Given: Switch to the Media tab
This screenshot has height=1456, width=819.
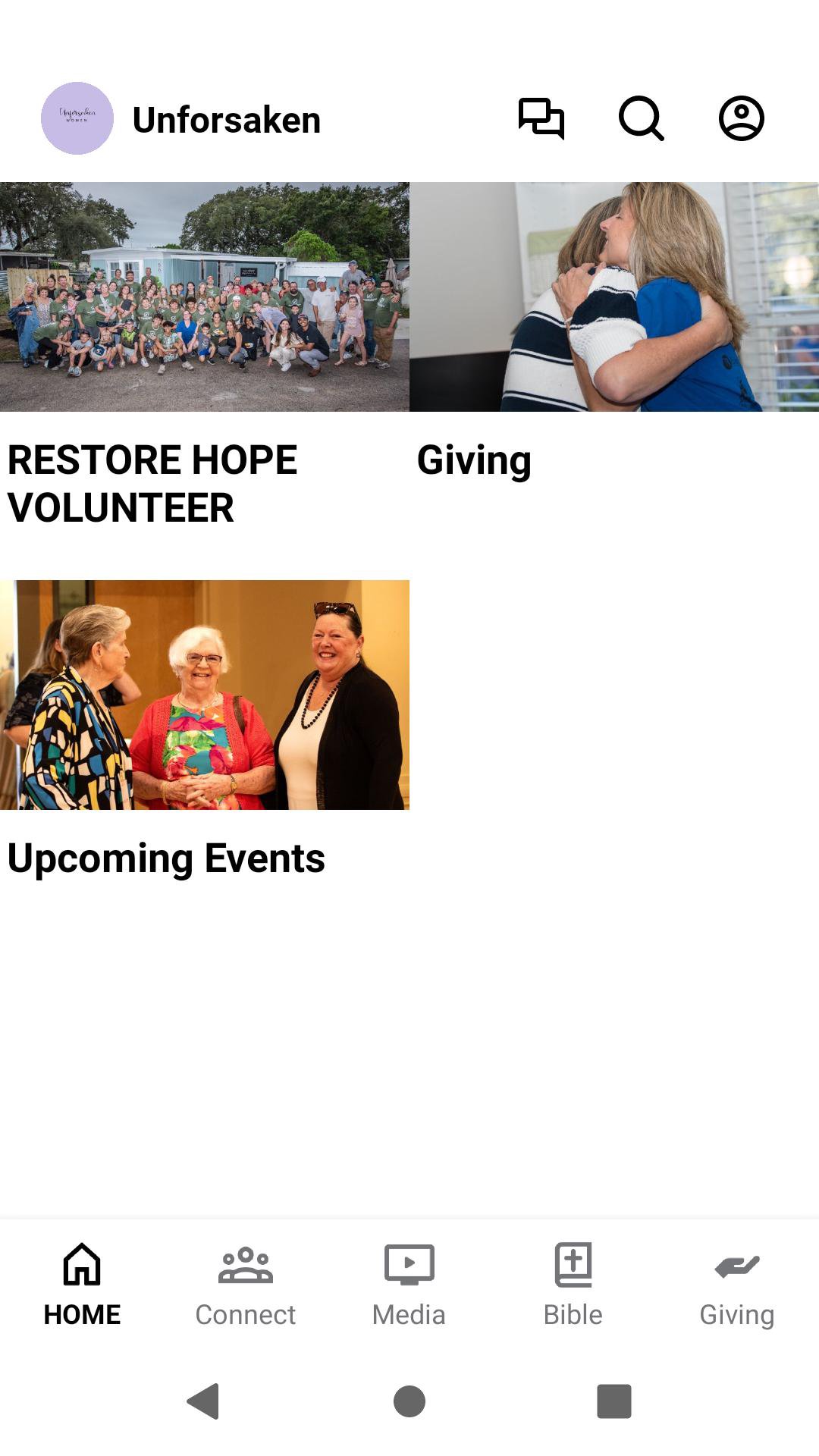Looking at the screenshot, I should 409,1285.
